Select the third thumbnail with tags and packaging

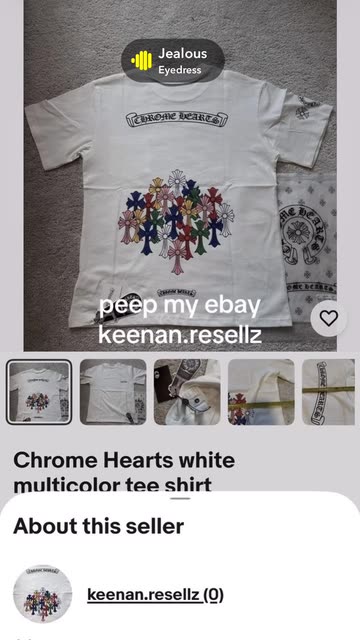[187, 392]
